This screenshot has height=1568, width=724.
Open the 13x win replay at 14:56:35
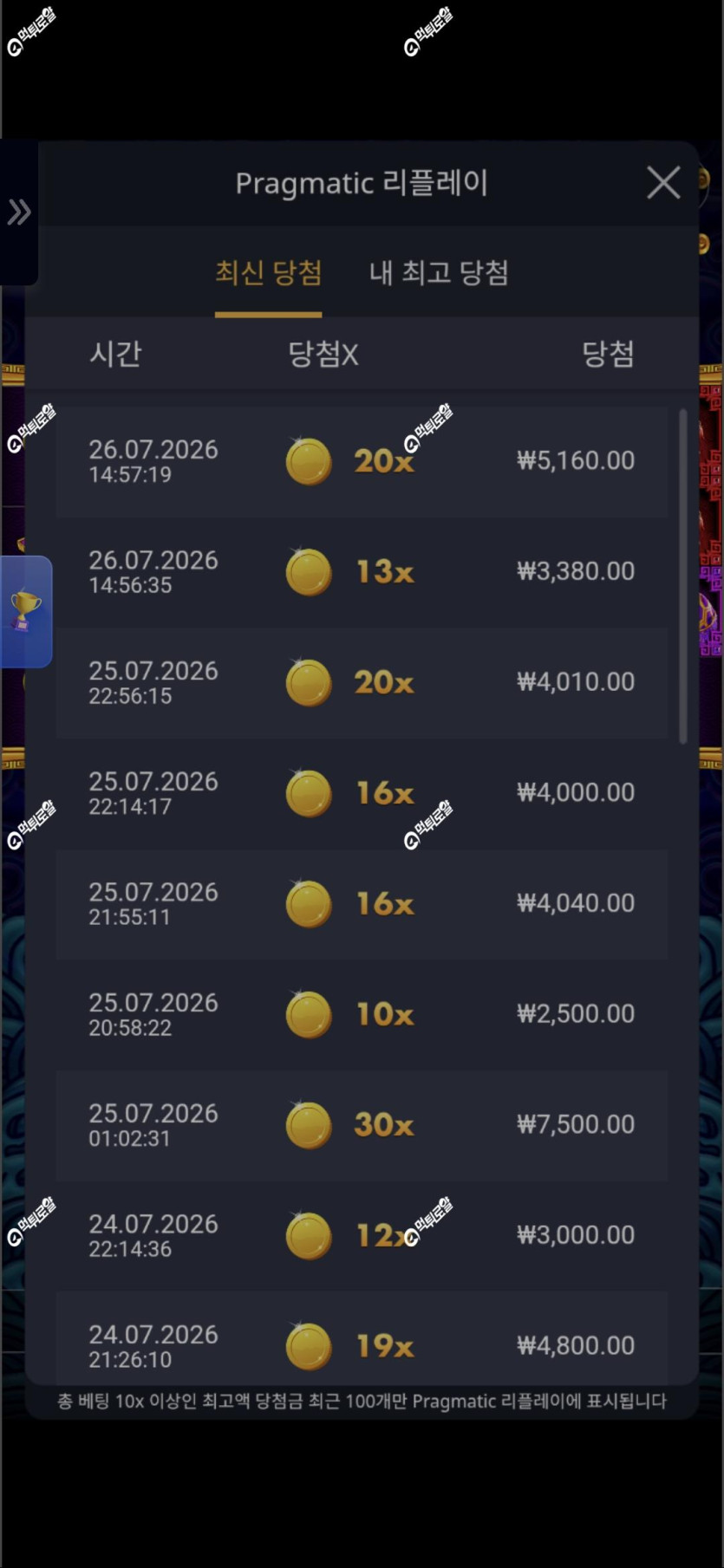(x=362, y=572)
